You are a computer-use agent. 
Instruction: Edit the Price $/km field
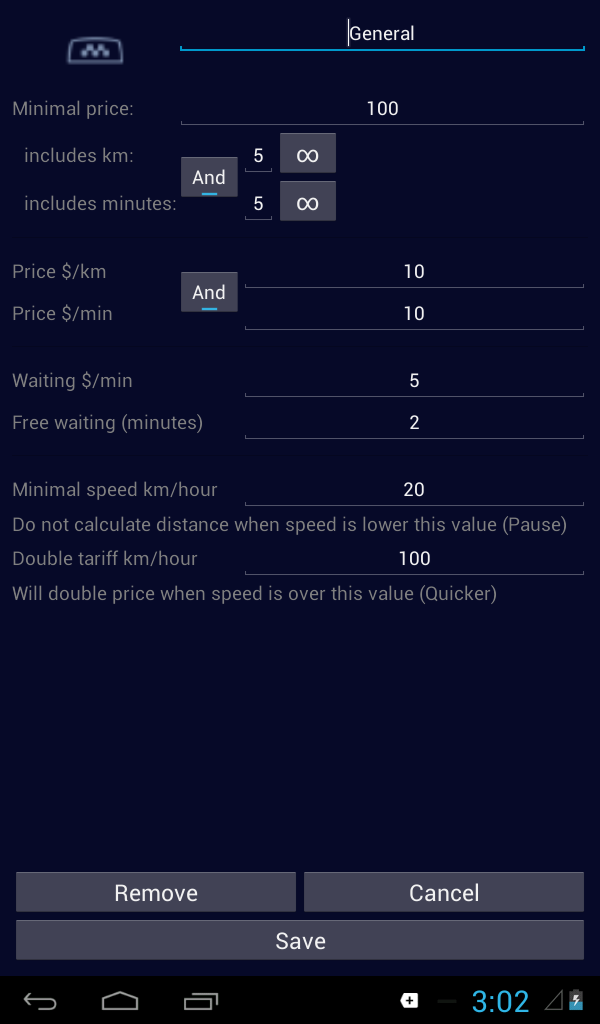coord(413,272)
